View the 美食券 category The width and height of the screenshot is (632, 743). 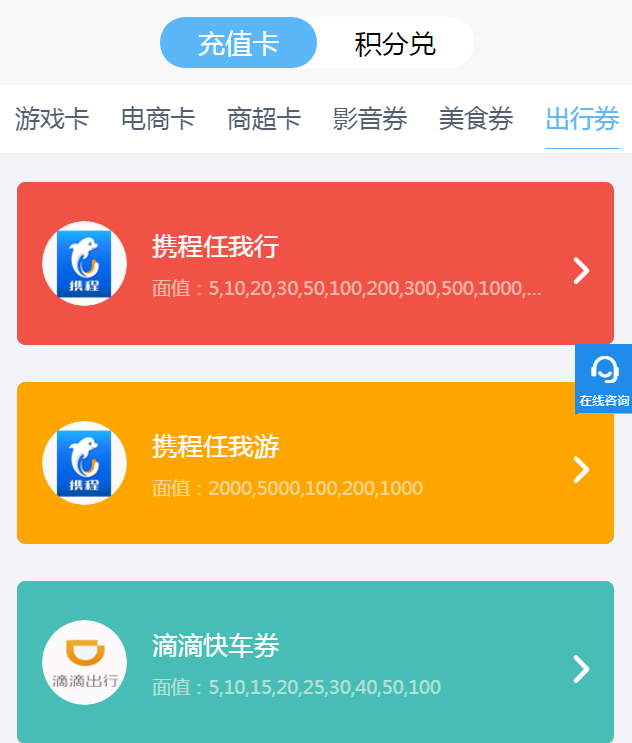(476, 119)
